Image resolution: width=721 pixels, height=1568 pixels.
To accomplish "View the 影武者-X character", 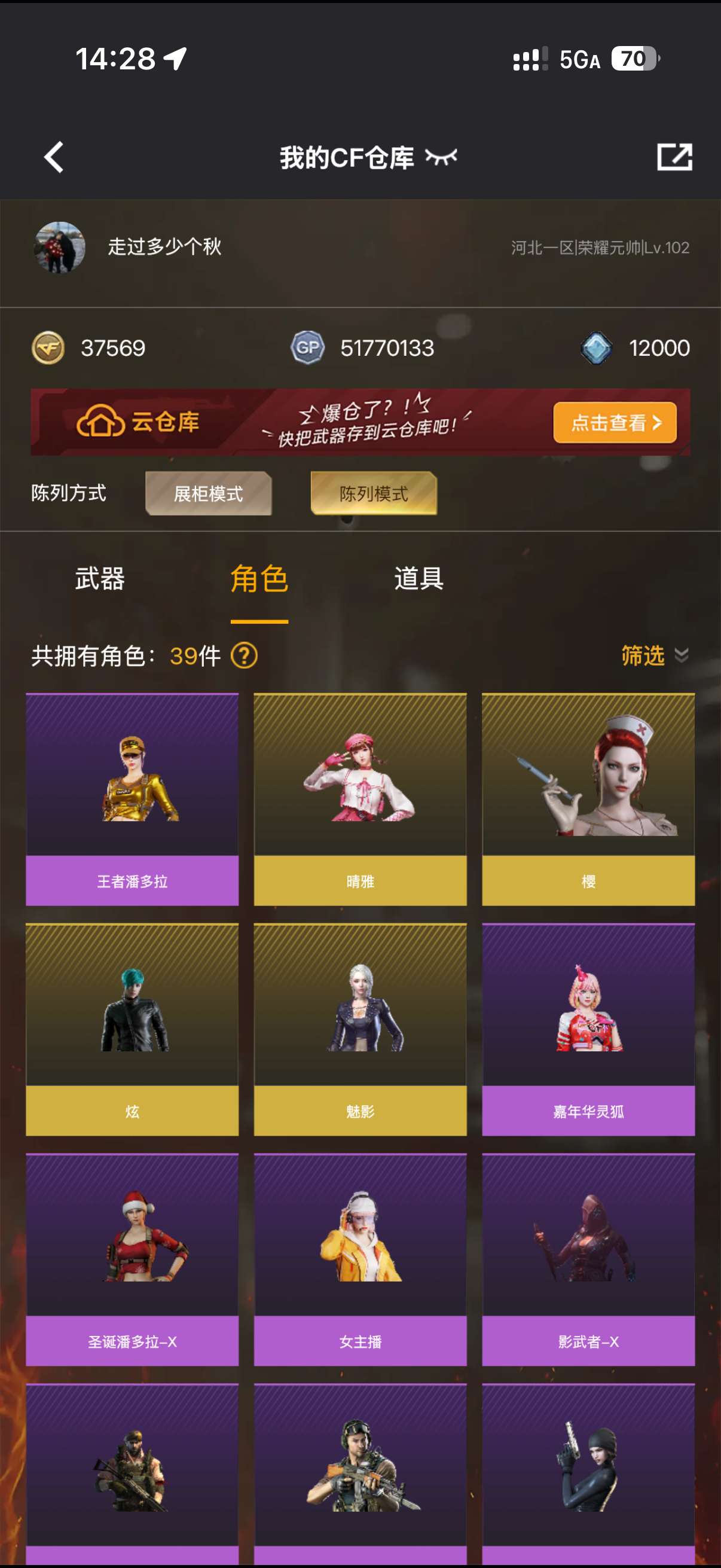I will pyautogui.click(x=588, y=1259).
